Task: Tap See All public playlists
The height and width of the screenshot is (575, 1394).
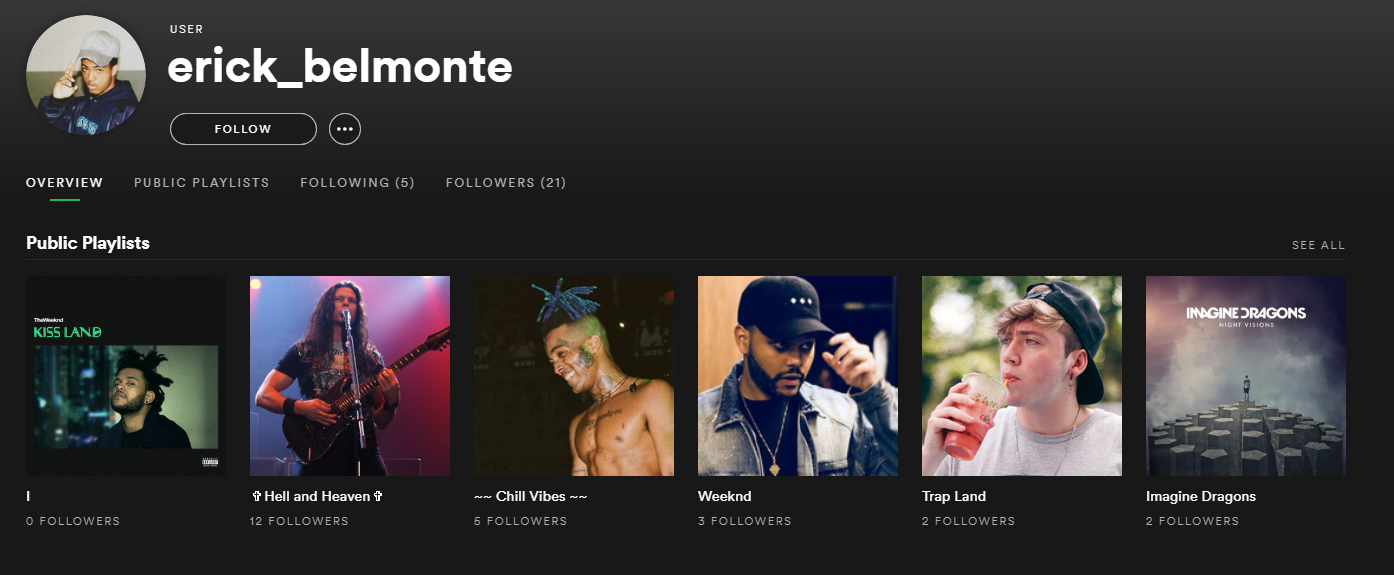Action: [1318, 245]
